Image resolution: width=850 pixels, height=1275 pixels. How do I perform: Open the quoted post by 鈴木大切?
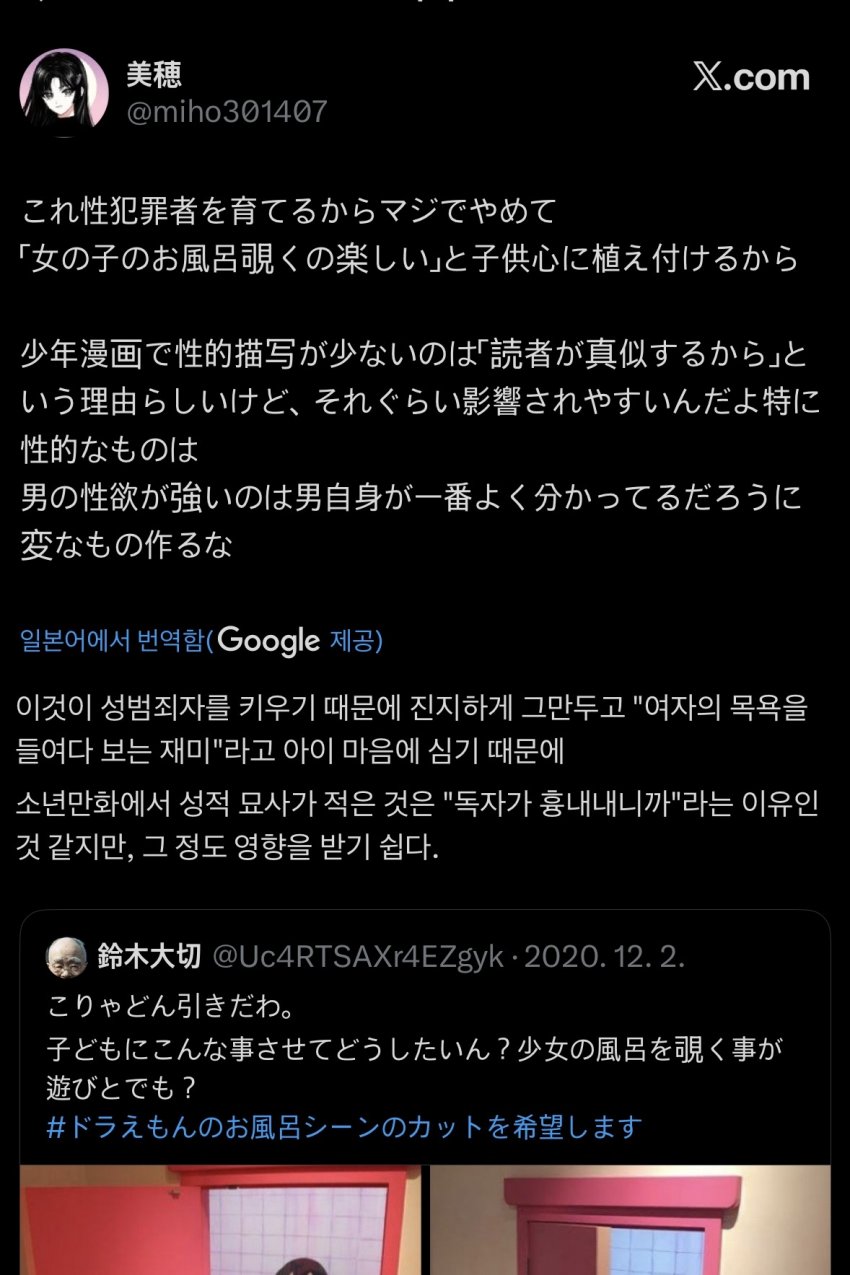click(x=425, y=1040)
